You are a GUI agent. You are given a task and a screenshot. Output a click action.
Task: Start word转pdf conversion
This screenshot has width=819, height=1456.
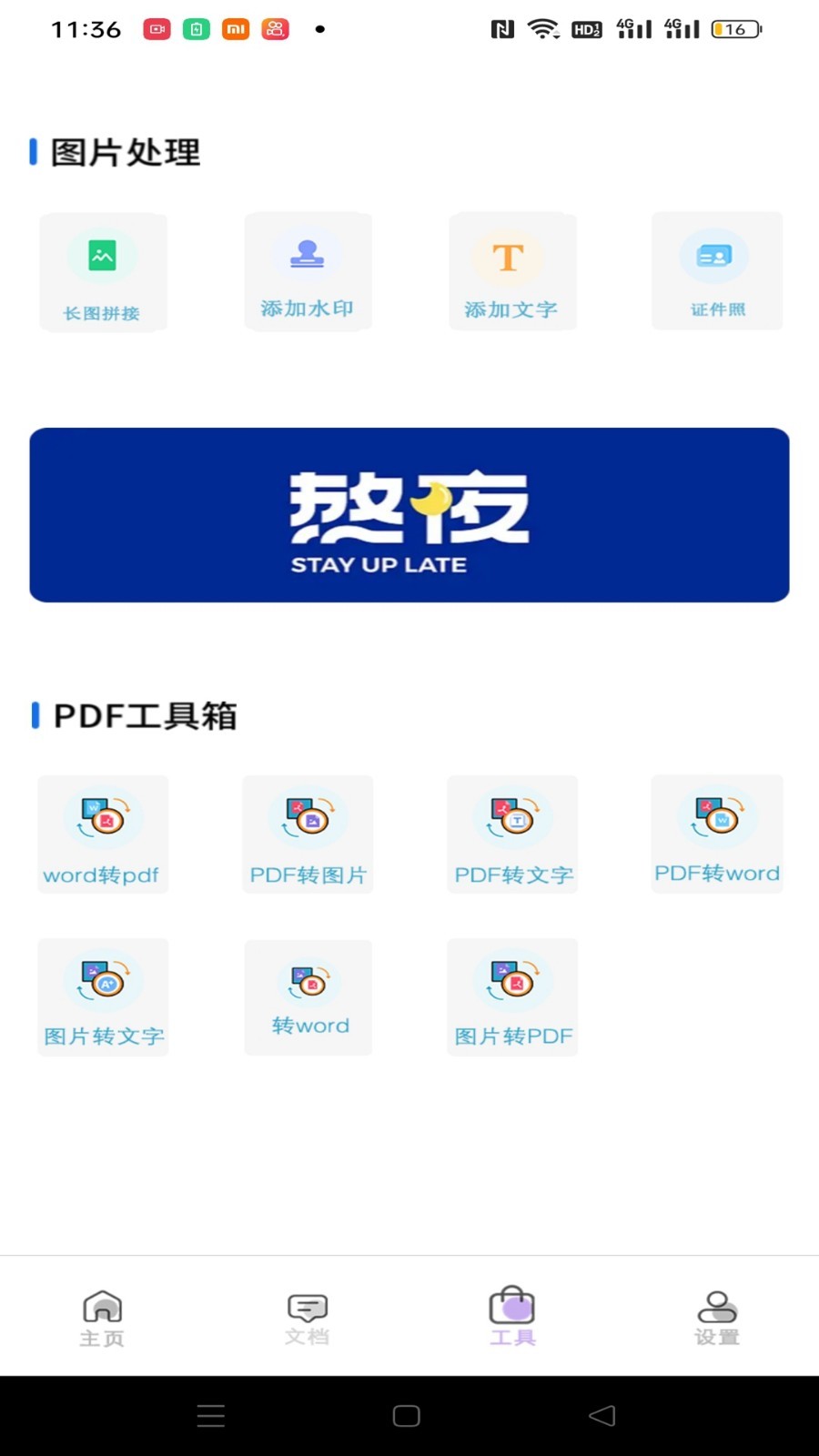point(103,834)
